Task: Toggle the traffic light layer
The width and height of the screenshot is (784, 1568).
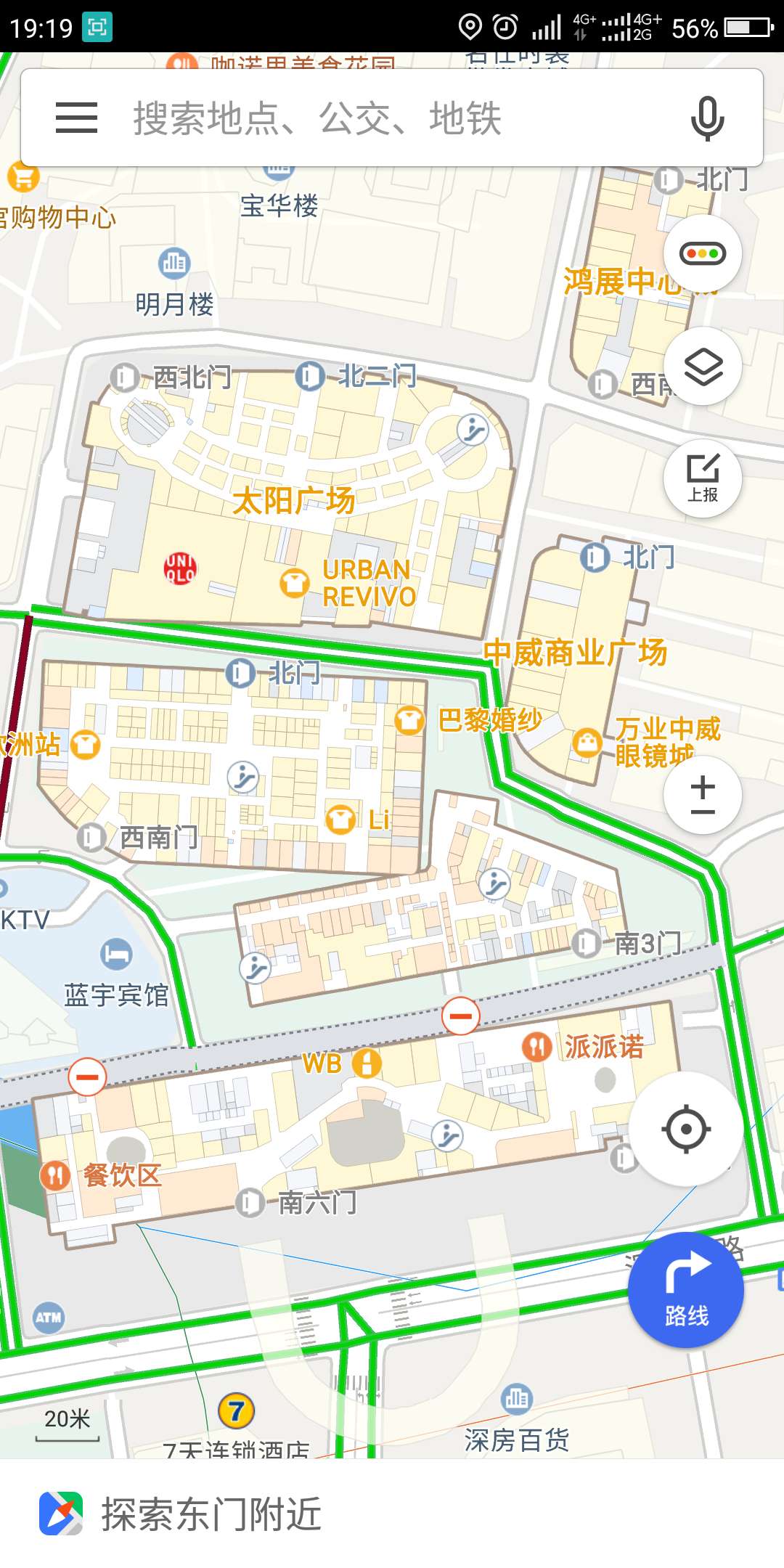Action: (x=703, y=253)
